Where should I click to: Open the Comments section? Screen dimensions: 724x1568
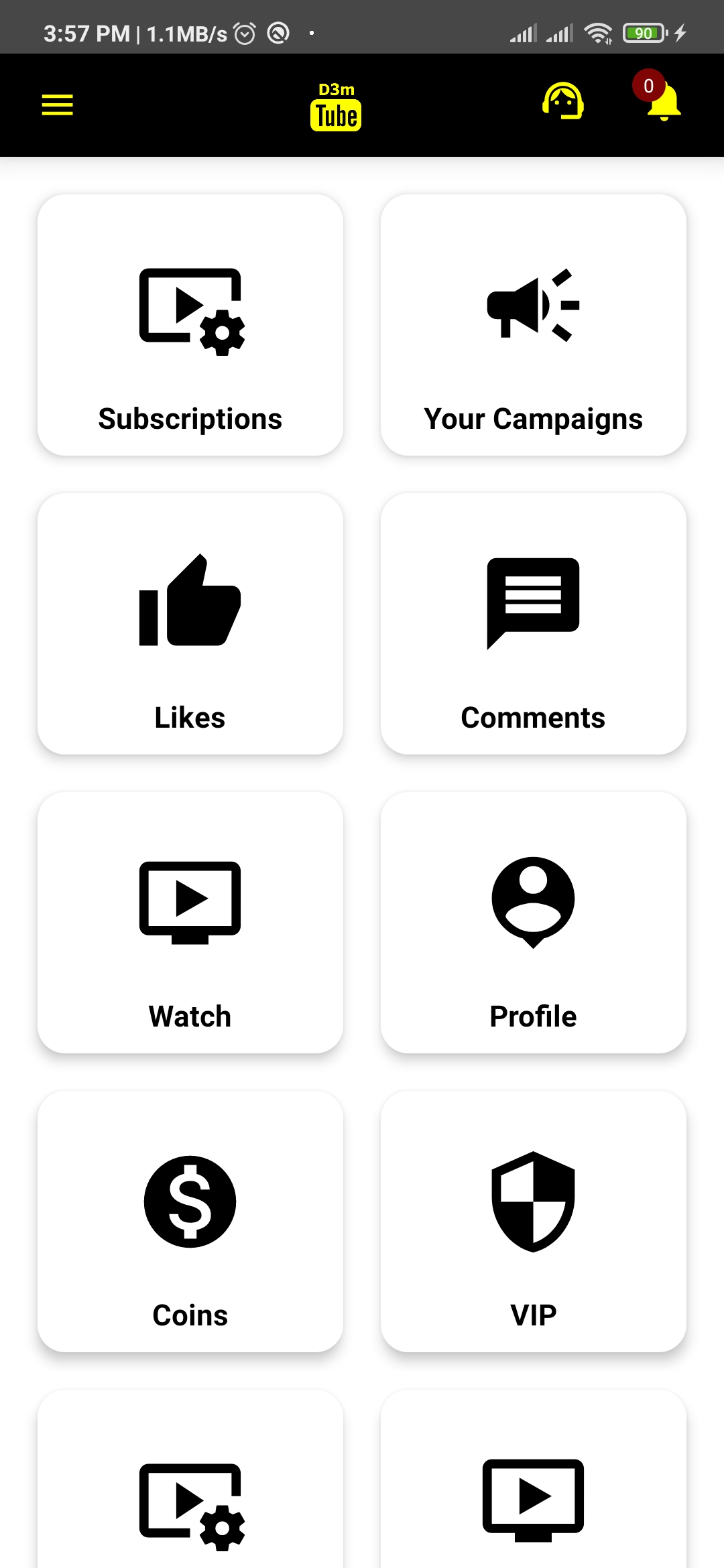tap(533, 624)
